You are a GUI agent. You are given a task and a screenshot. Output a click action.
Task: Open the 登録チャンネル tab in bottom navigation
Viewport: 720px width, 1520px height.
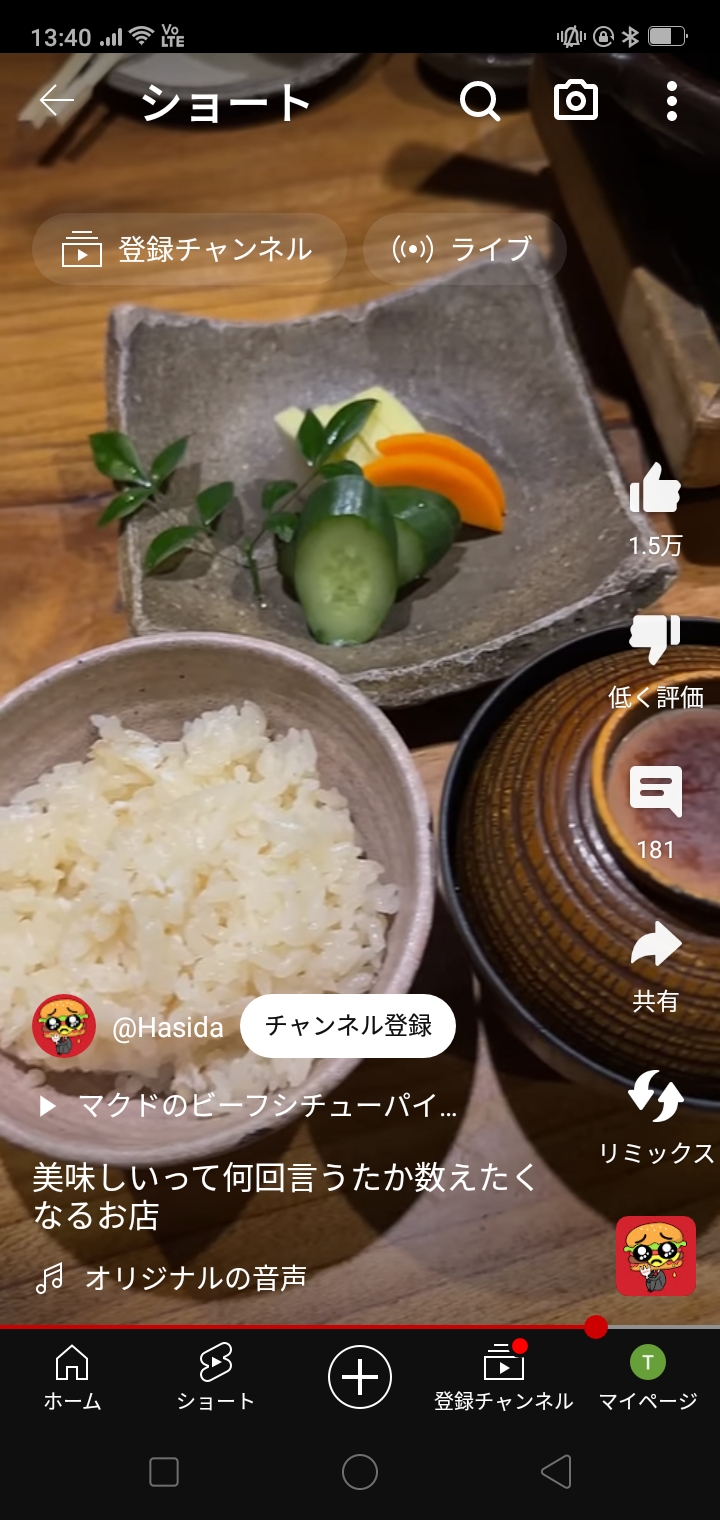(503, 1378)
